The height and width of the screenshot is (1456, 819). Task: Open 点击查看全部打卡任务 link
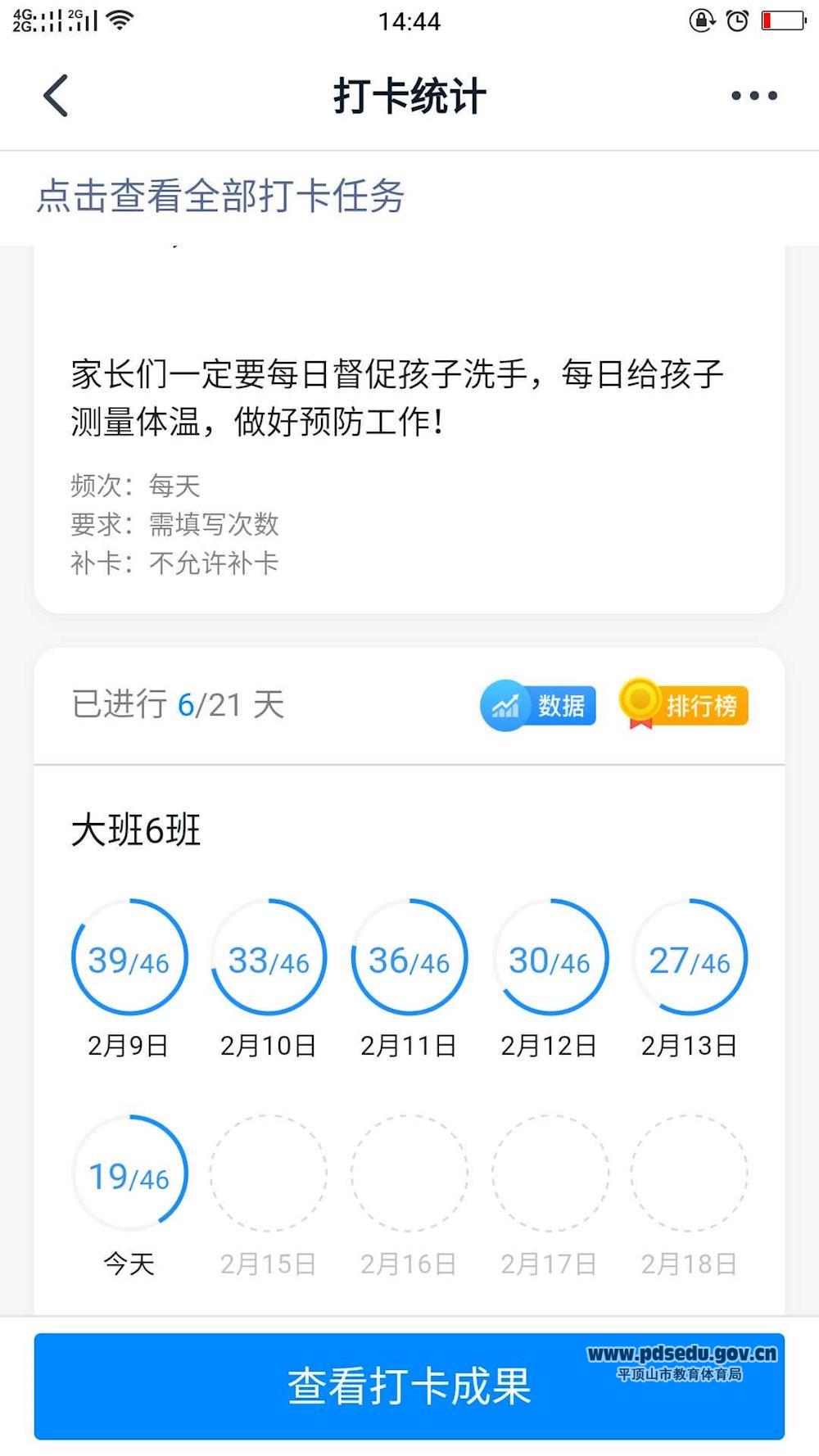point(220,197)
